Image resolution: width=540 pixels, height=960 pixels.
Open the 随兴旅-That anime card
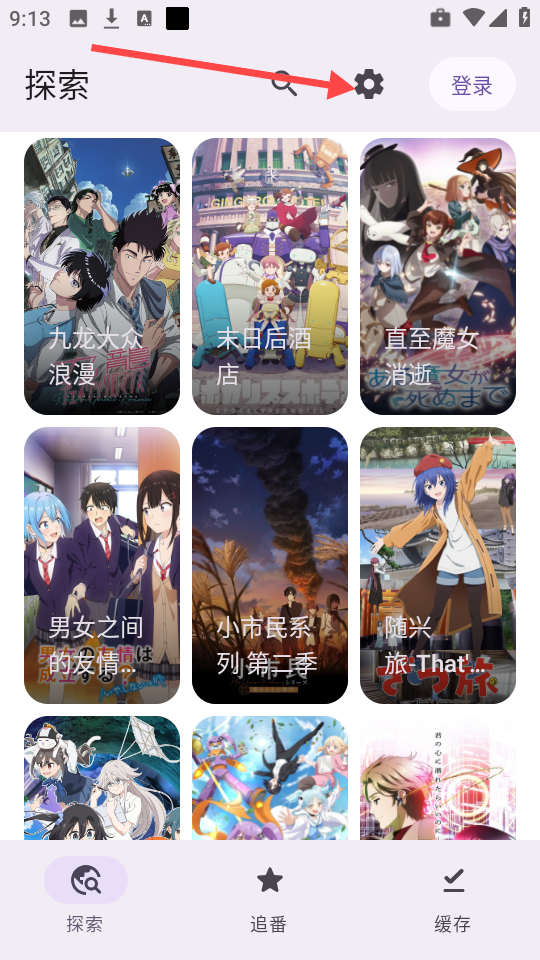point(438,565)
